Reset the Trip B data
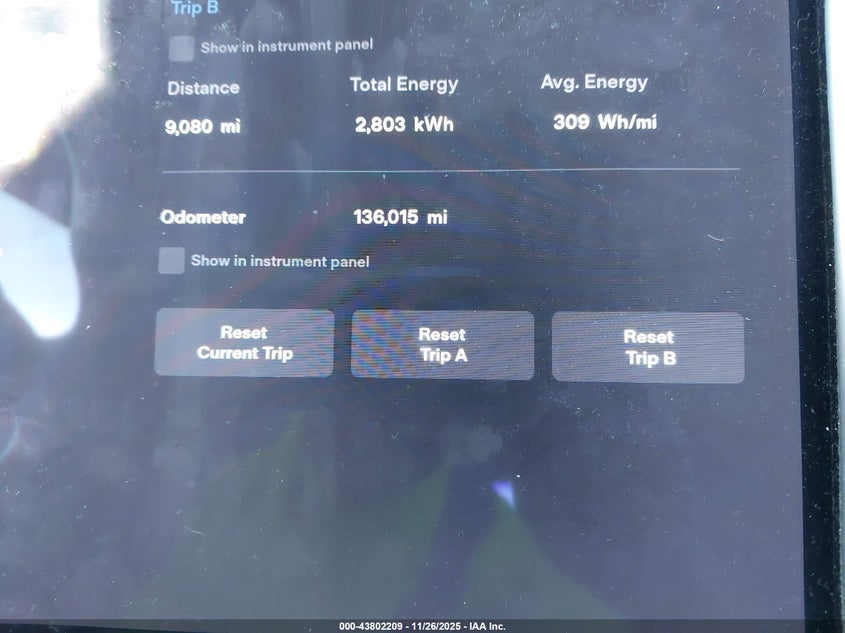The width and height of the screenshot is (845, 633). tap(648, 347)
